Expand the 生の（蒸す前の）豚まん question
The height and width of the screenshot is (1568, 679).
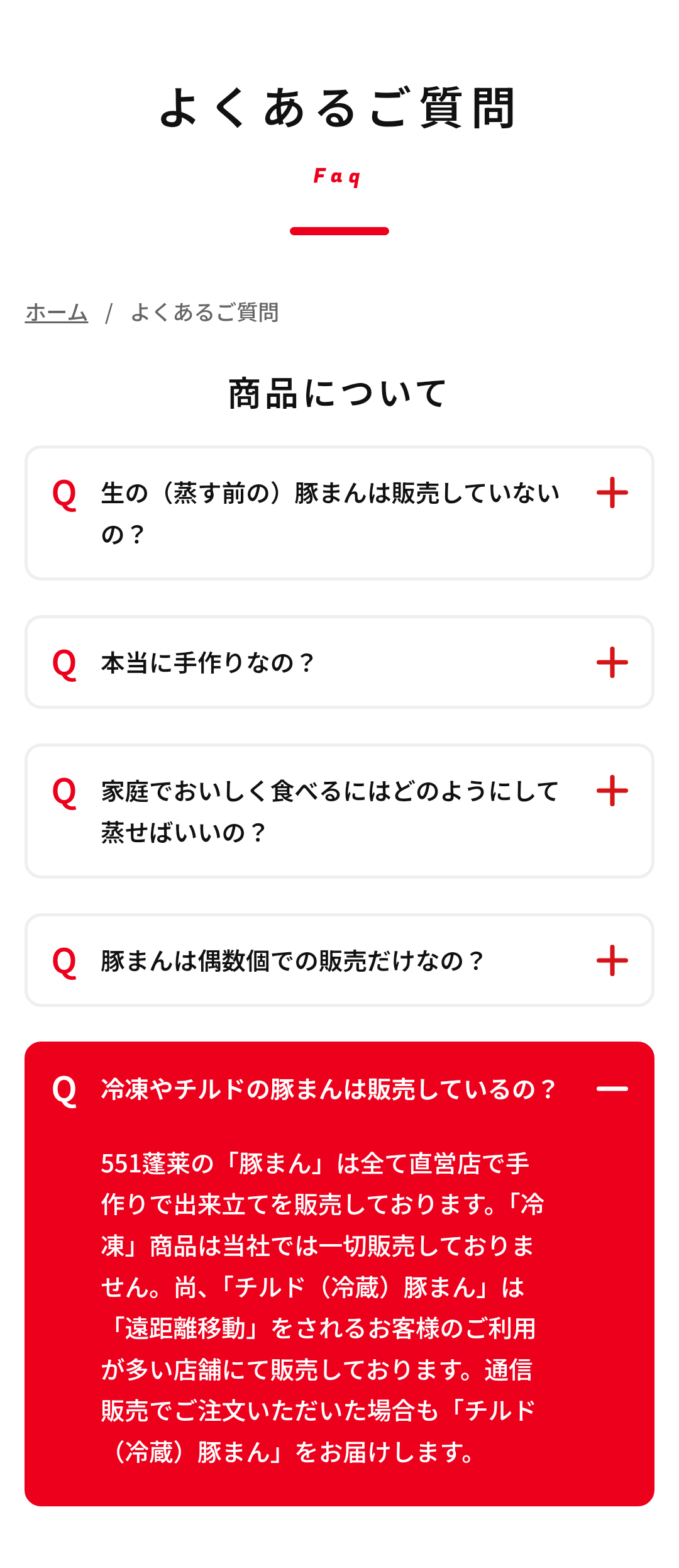click(612, 493)
